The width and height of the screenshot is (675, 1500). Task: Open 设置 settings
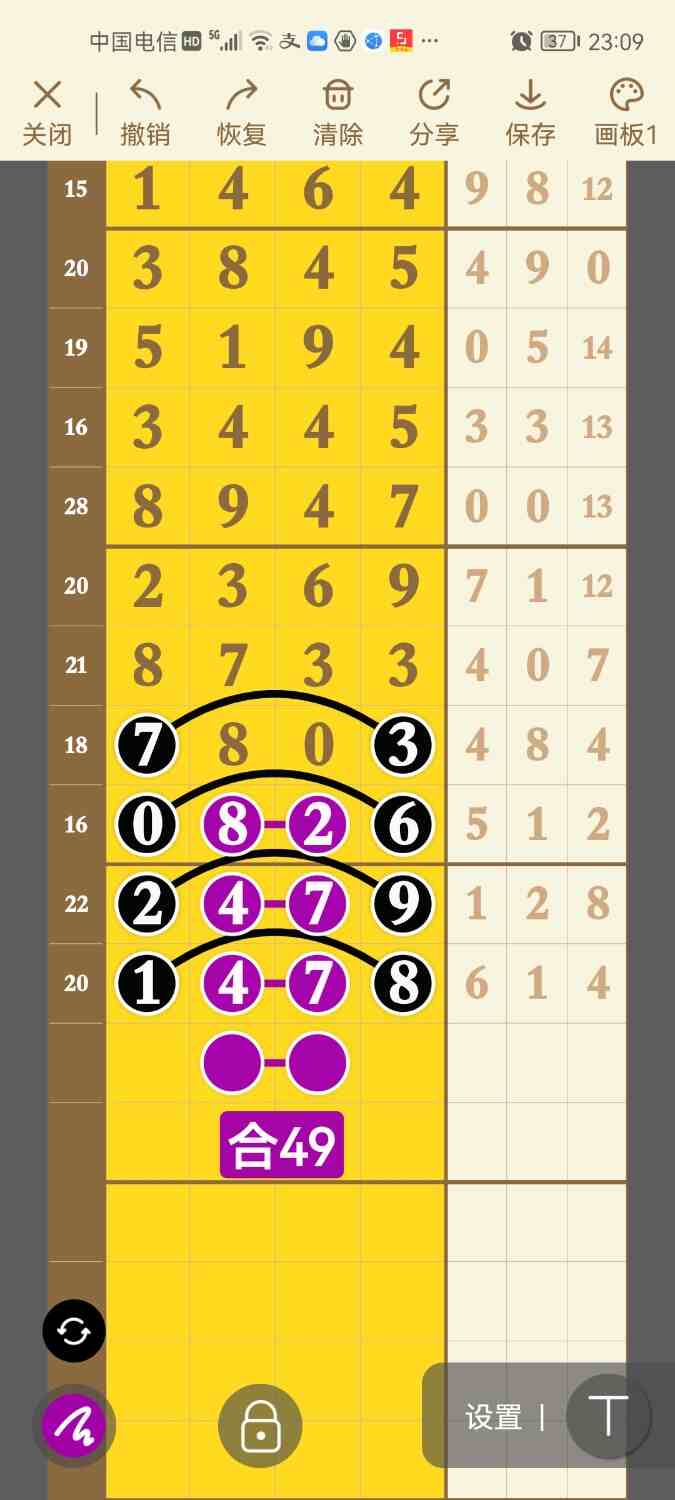493,1417
